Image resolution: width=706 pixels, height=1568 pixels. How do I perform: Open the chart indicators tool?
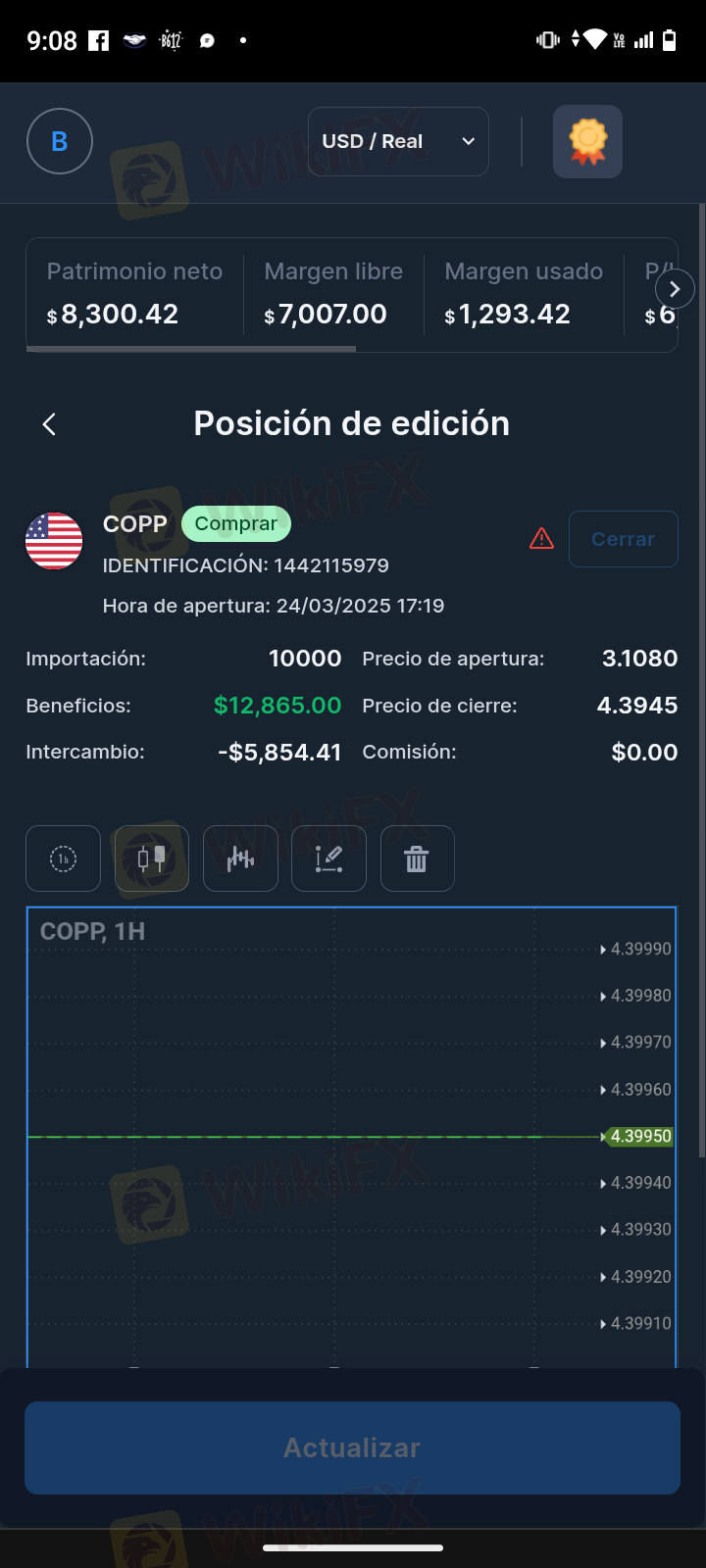click(x=240, y=858)
